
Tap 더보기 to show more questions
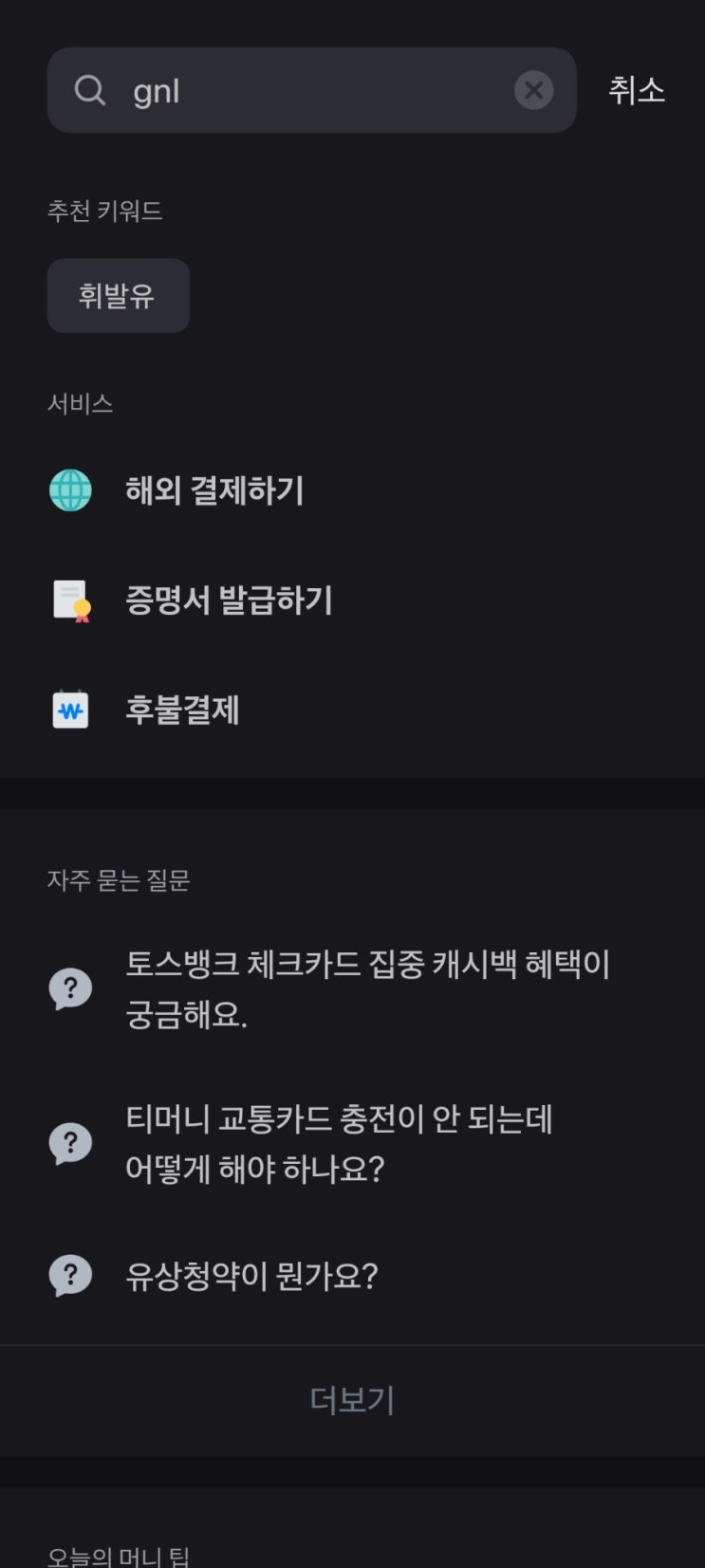(352, 1400)
